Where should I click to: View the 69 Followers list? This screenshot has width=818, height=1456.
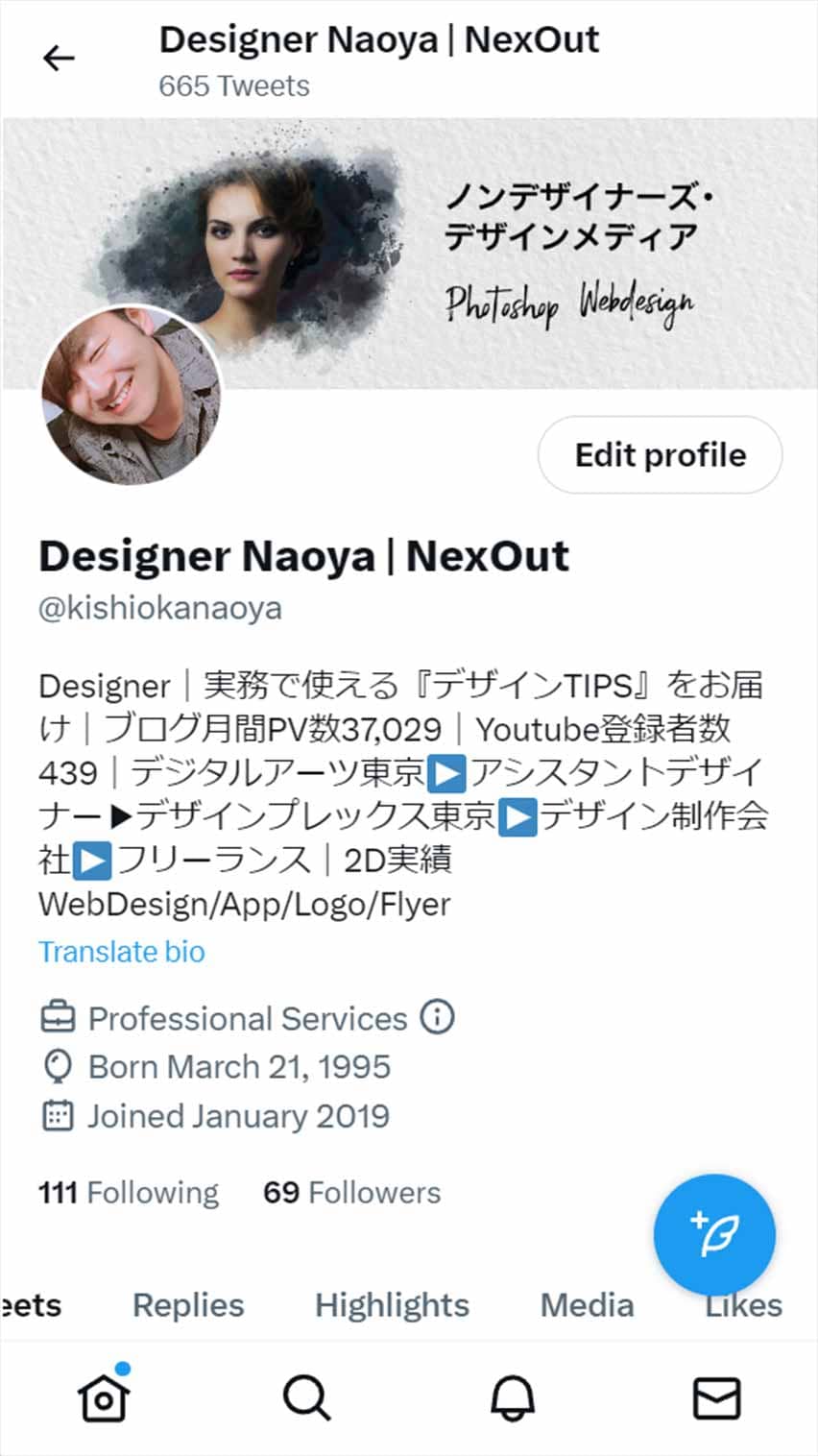point(351,1193)
